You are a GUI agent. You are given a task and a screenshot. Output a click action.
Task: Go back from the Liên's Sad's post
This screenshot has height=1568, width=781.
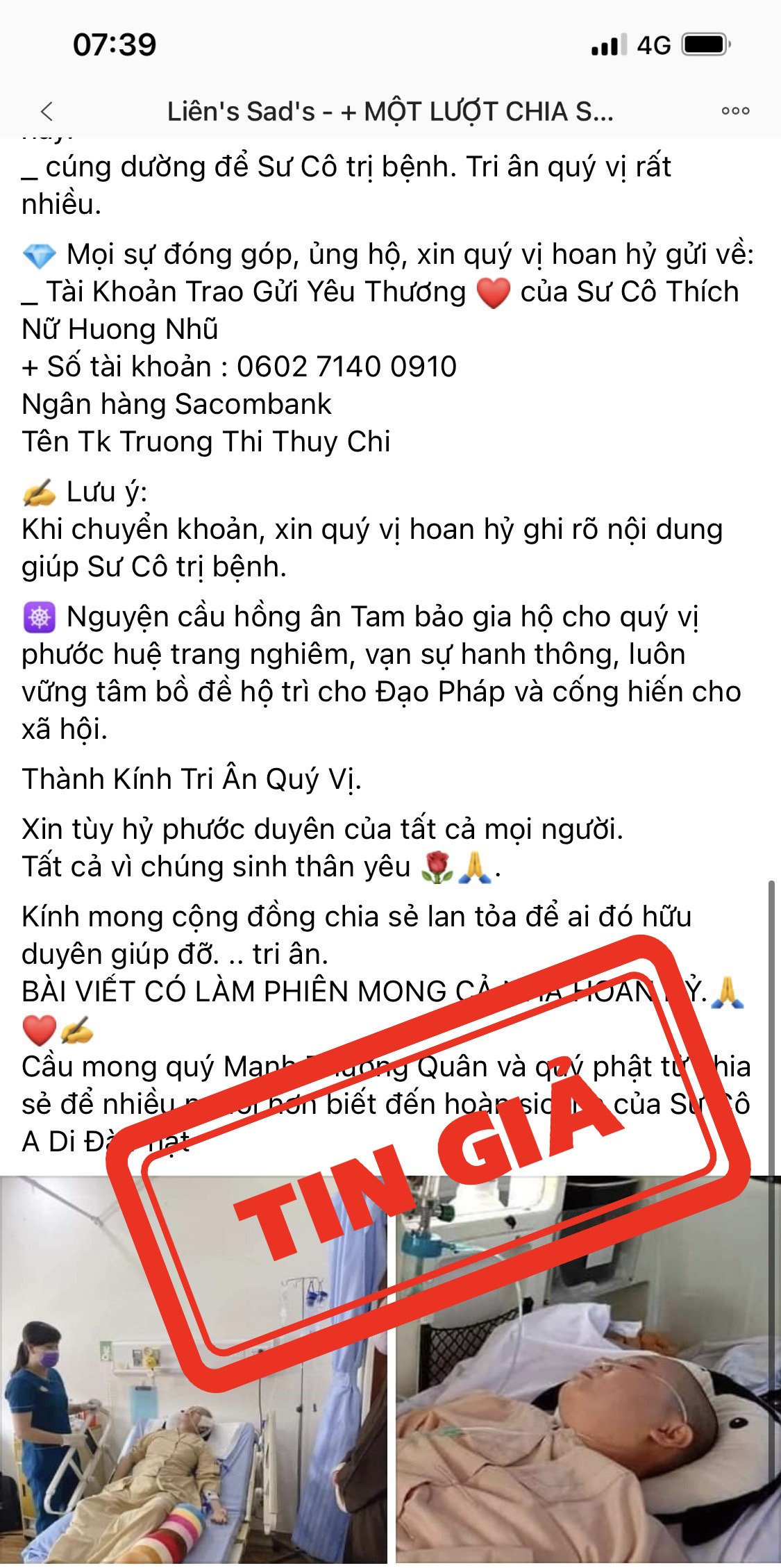pos(47,111)
